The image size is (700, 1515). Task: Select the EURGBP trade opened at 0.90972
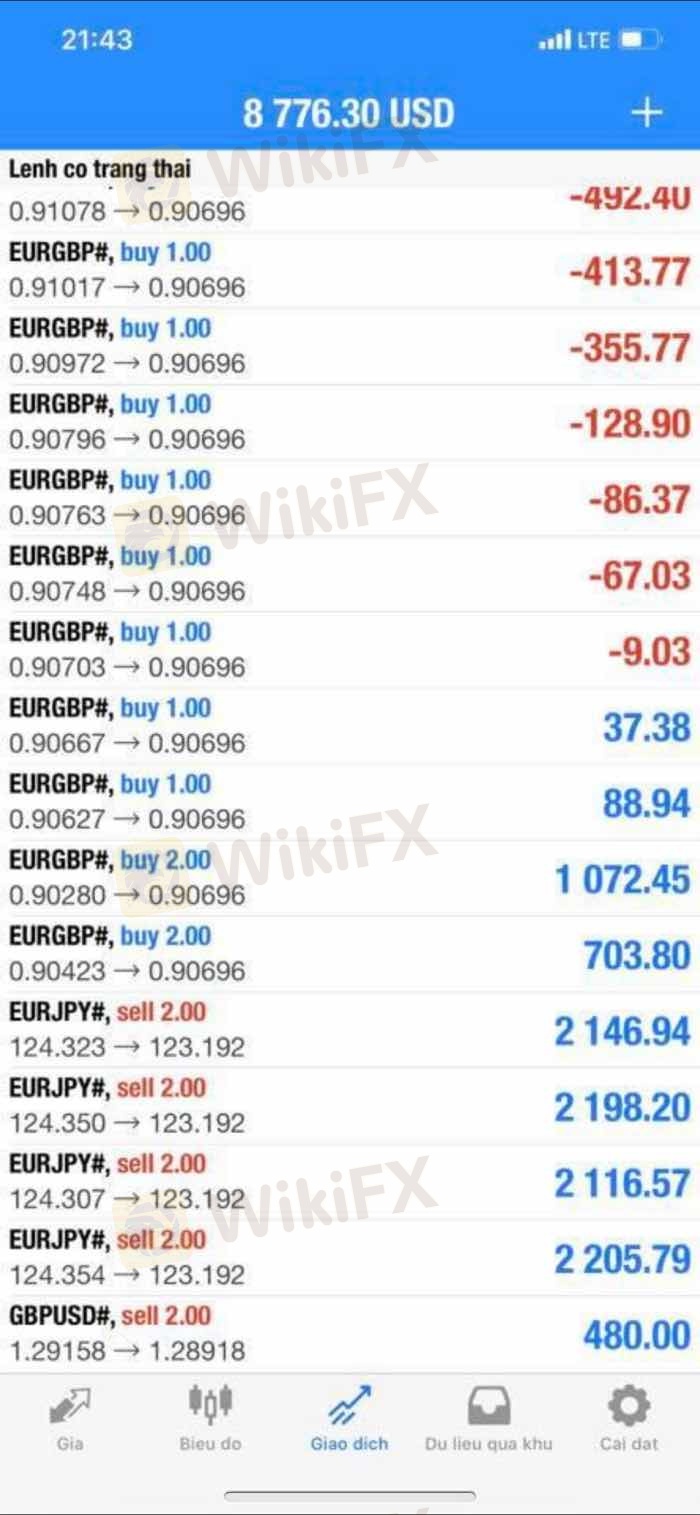(350, 347)
